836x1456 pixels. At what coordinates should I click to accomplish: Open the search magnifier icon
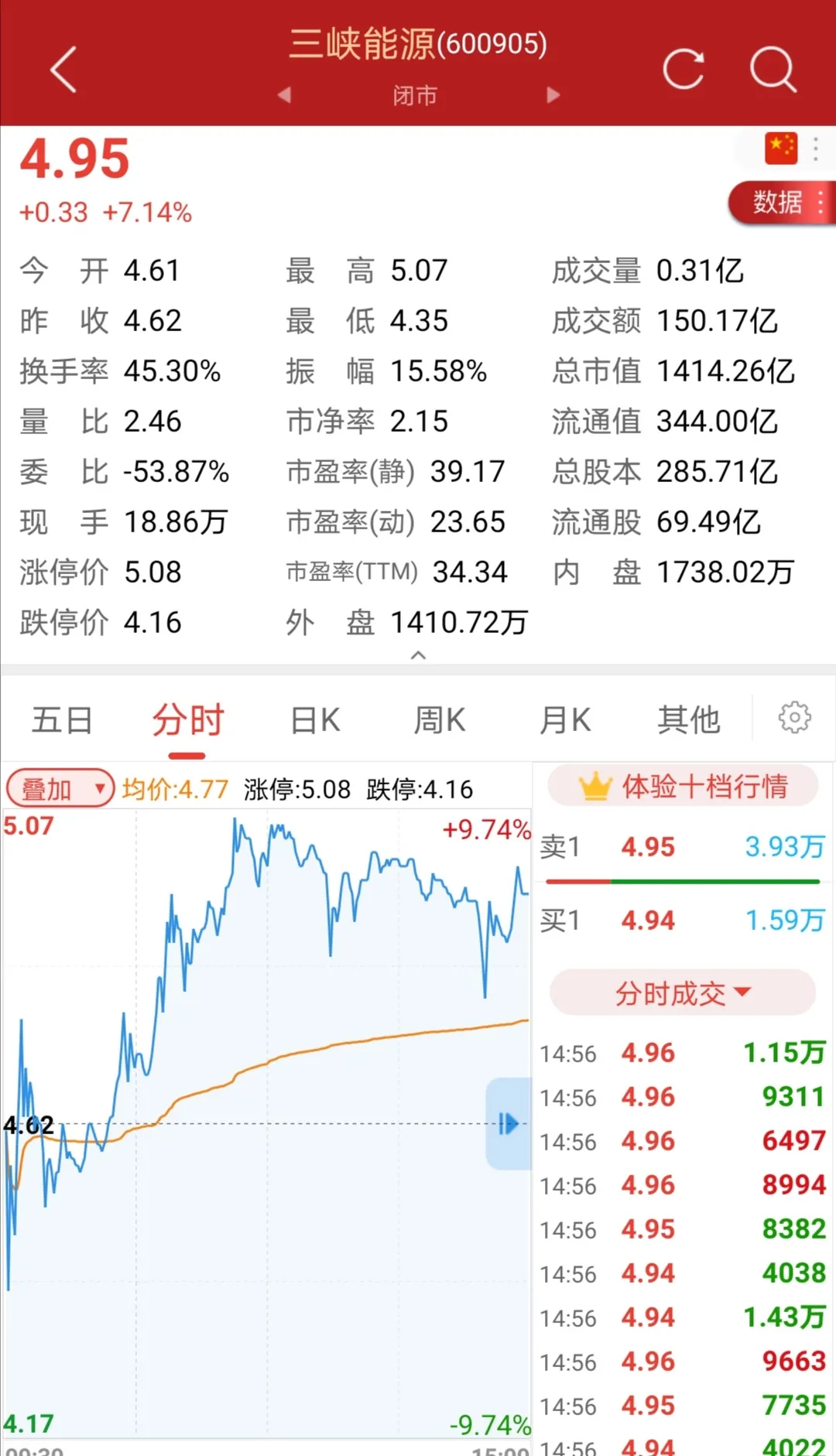tap(773, 70)
